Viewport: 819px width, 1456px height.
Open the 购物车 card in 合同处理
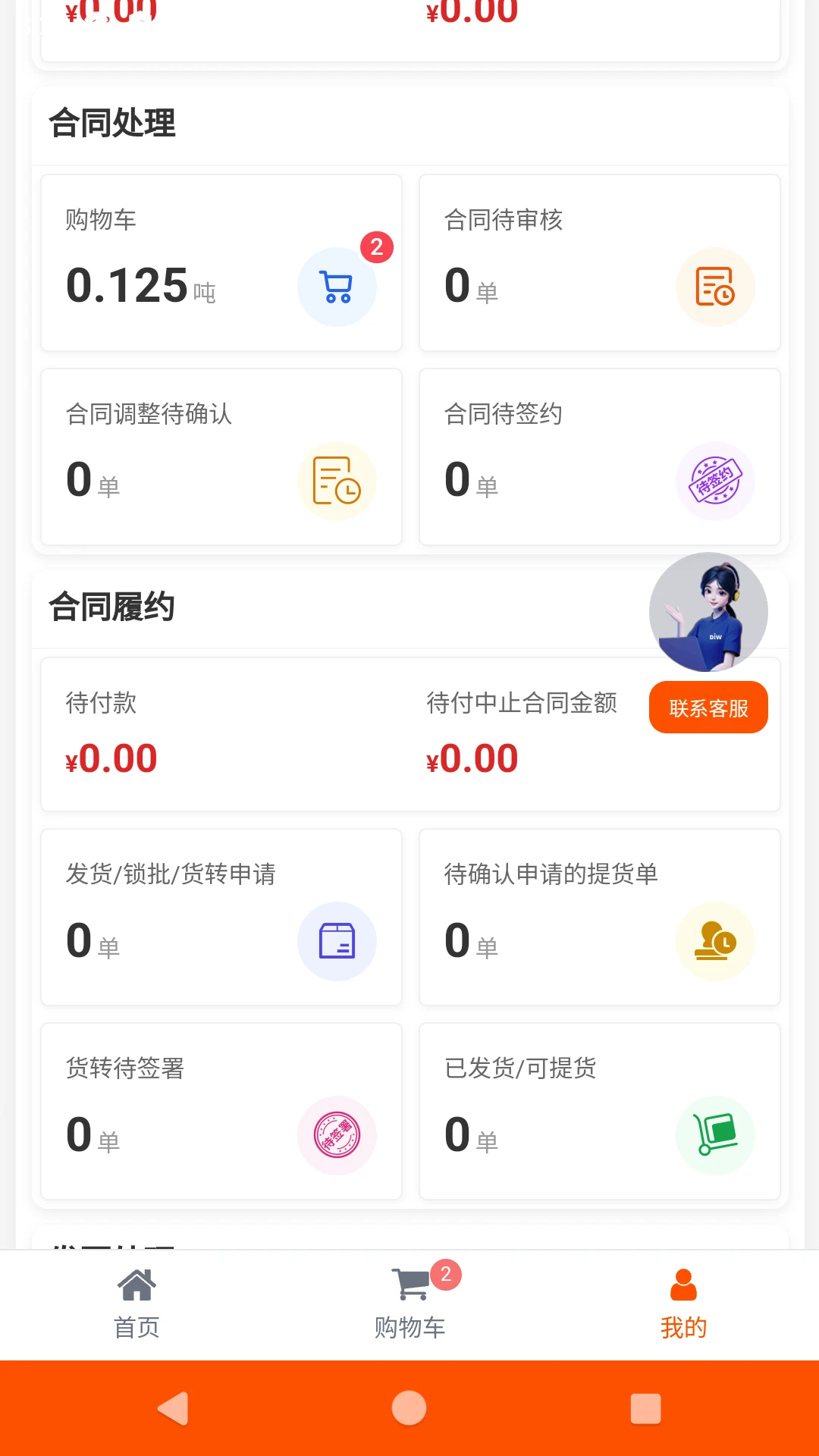[x=220, y=262]
